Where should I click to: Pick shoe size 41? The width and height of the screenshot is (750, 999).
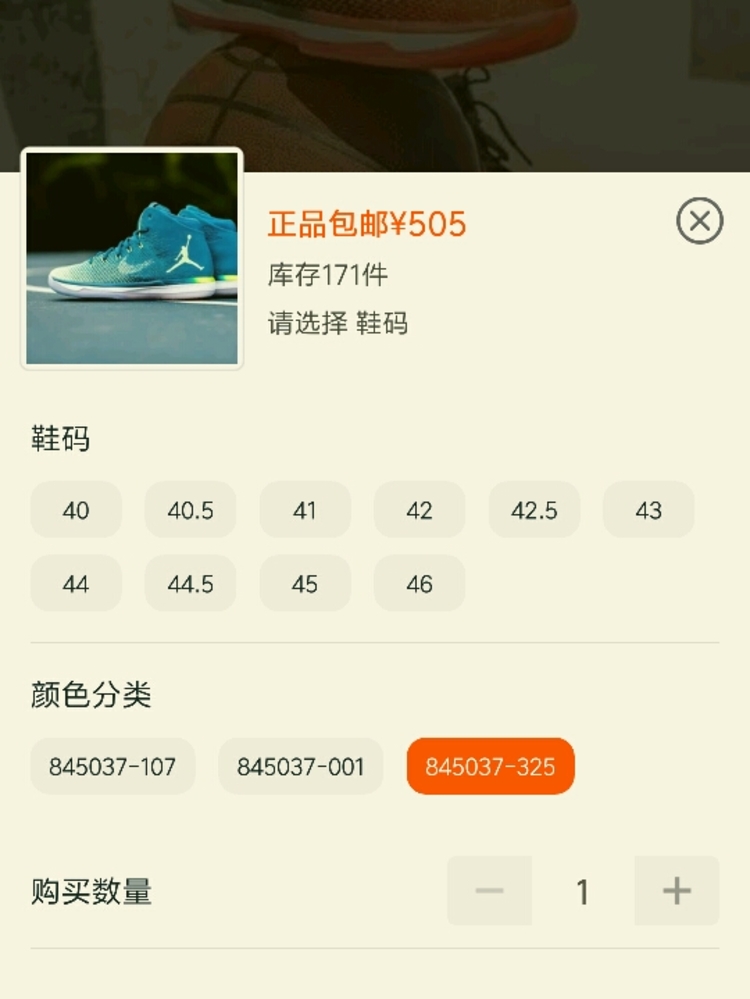point(305,510)
